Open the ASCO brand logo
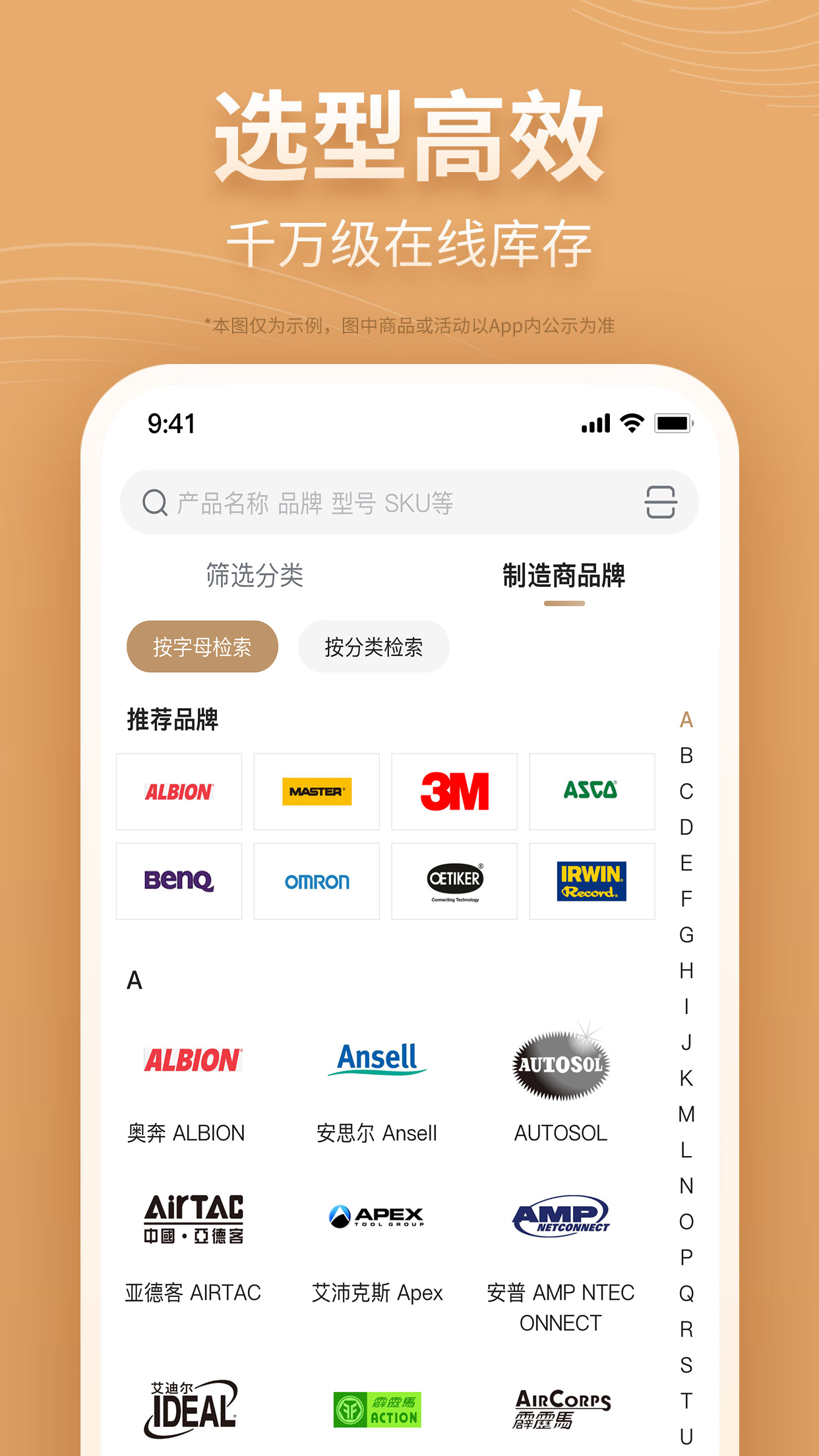This screenshot has height=1456, width=819. pos(591,791)
